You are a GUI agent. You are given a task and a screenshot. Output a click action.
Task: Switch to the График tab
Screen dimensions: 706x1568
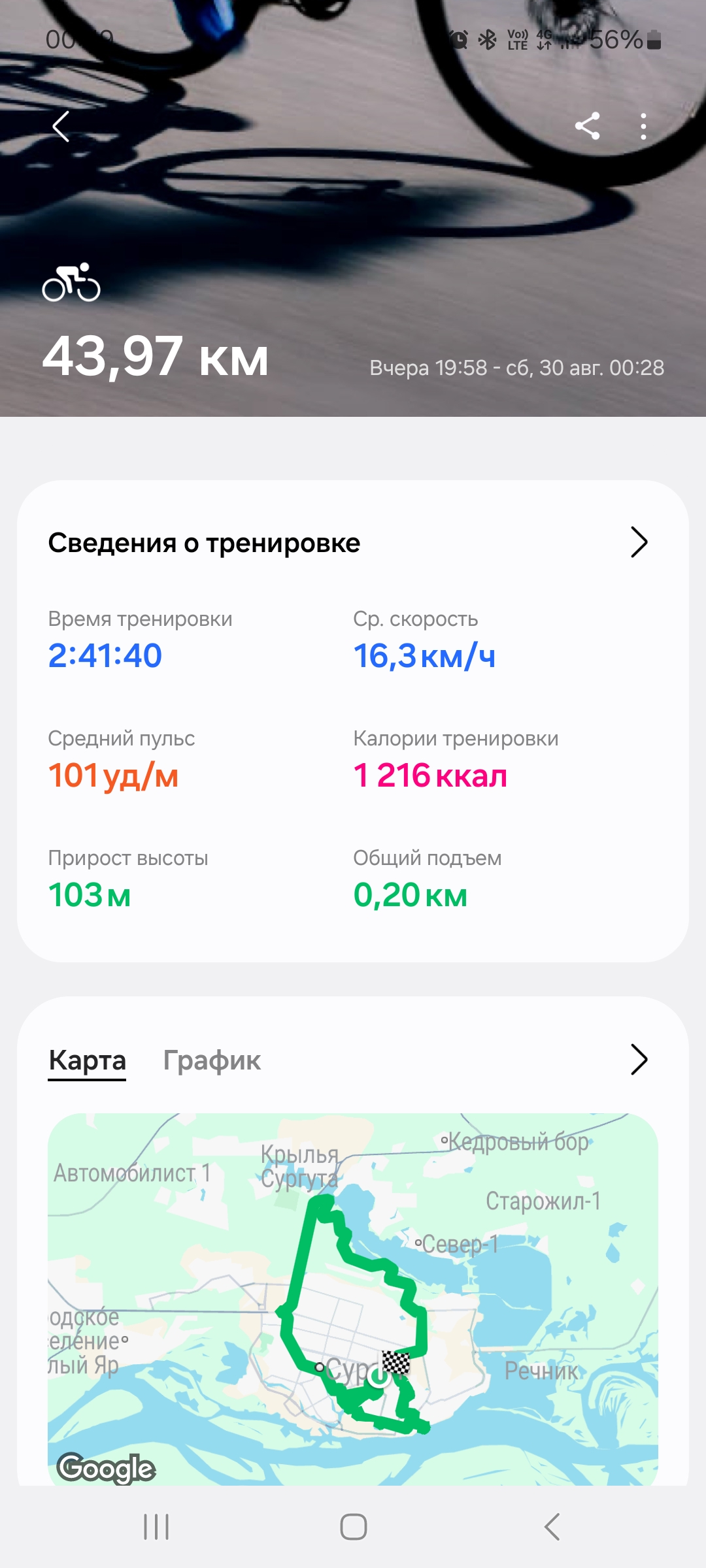212,1060
